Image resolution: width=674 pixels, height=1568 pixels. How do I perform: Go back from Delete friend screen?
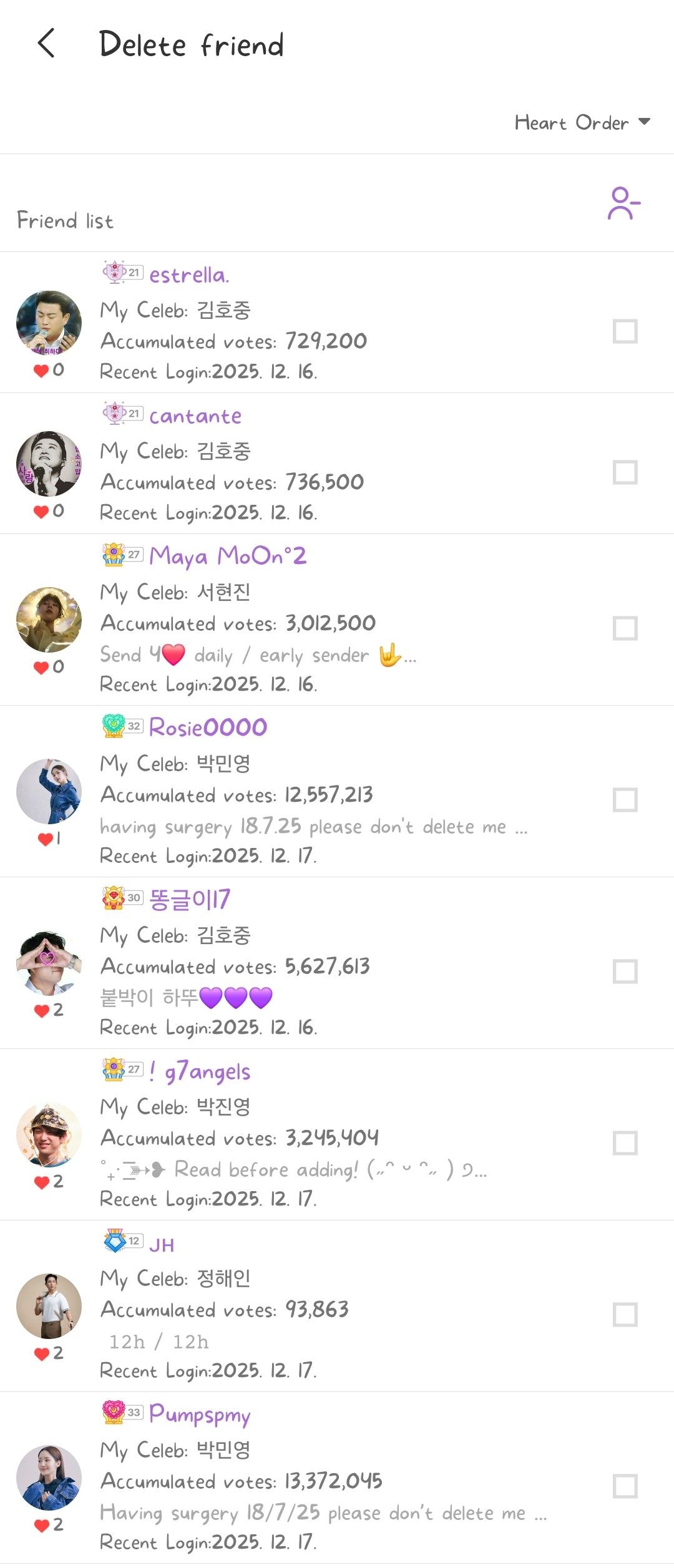click(x=47, y=44)
